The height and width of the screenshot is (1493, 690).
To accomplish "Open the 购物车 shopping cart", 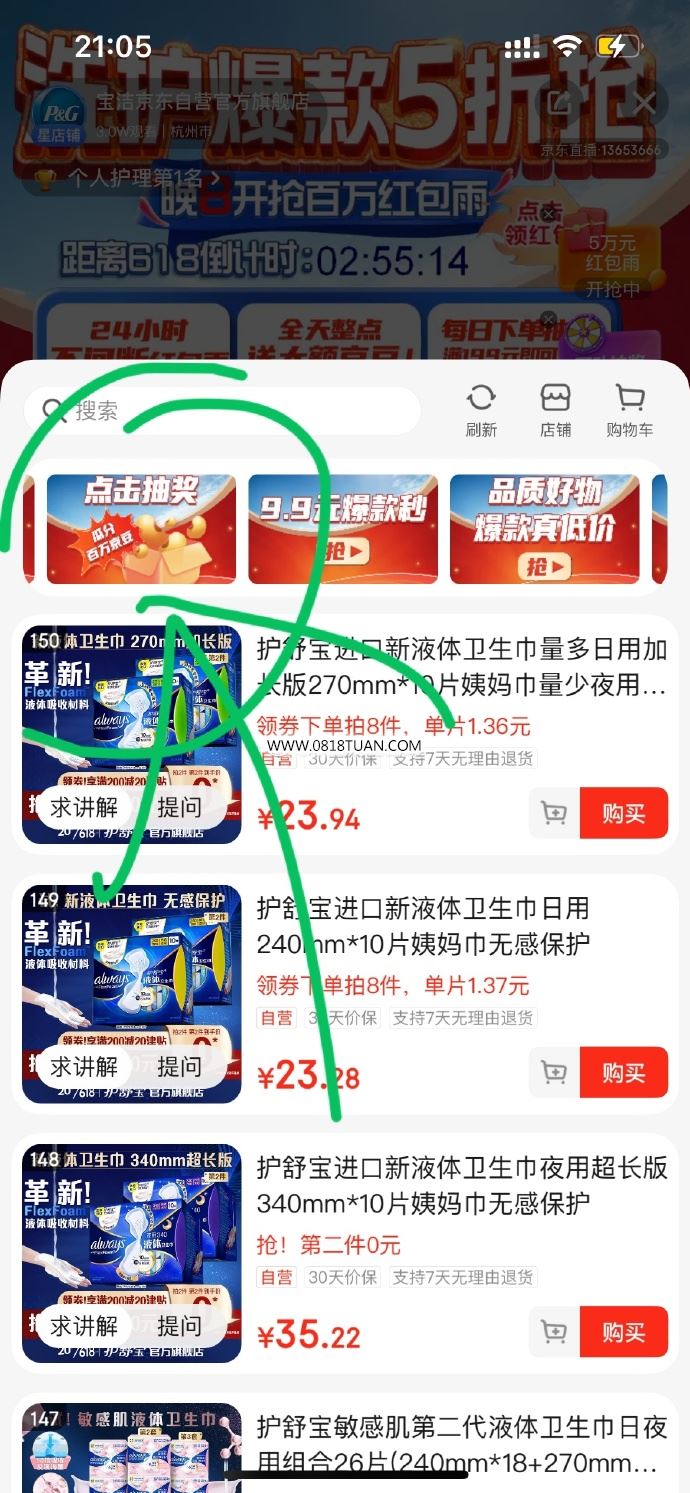I will tap(630, 411).
